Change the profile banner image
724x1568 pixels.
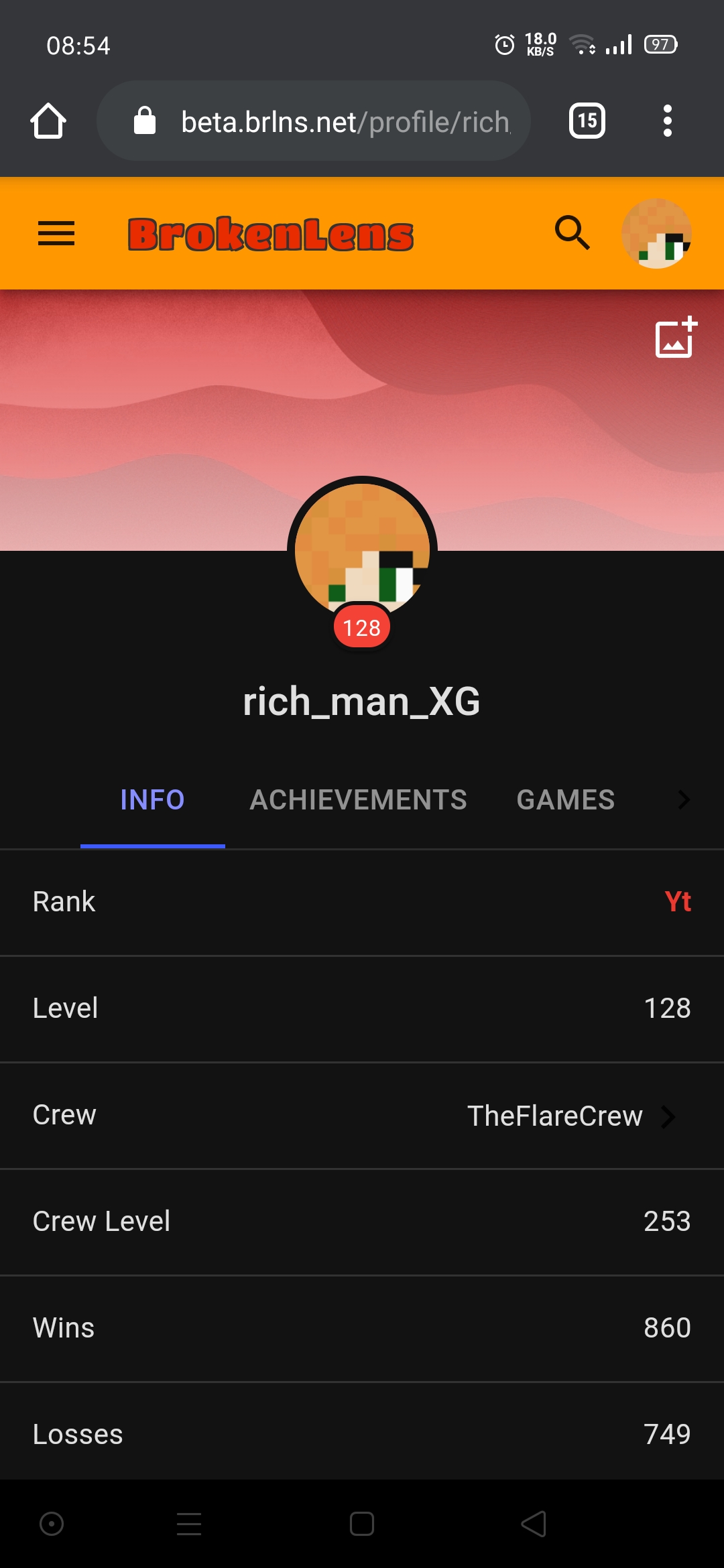676,337
